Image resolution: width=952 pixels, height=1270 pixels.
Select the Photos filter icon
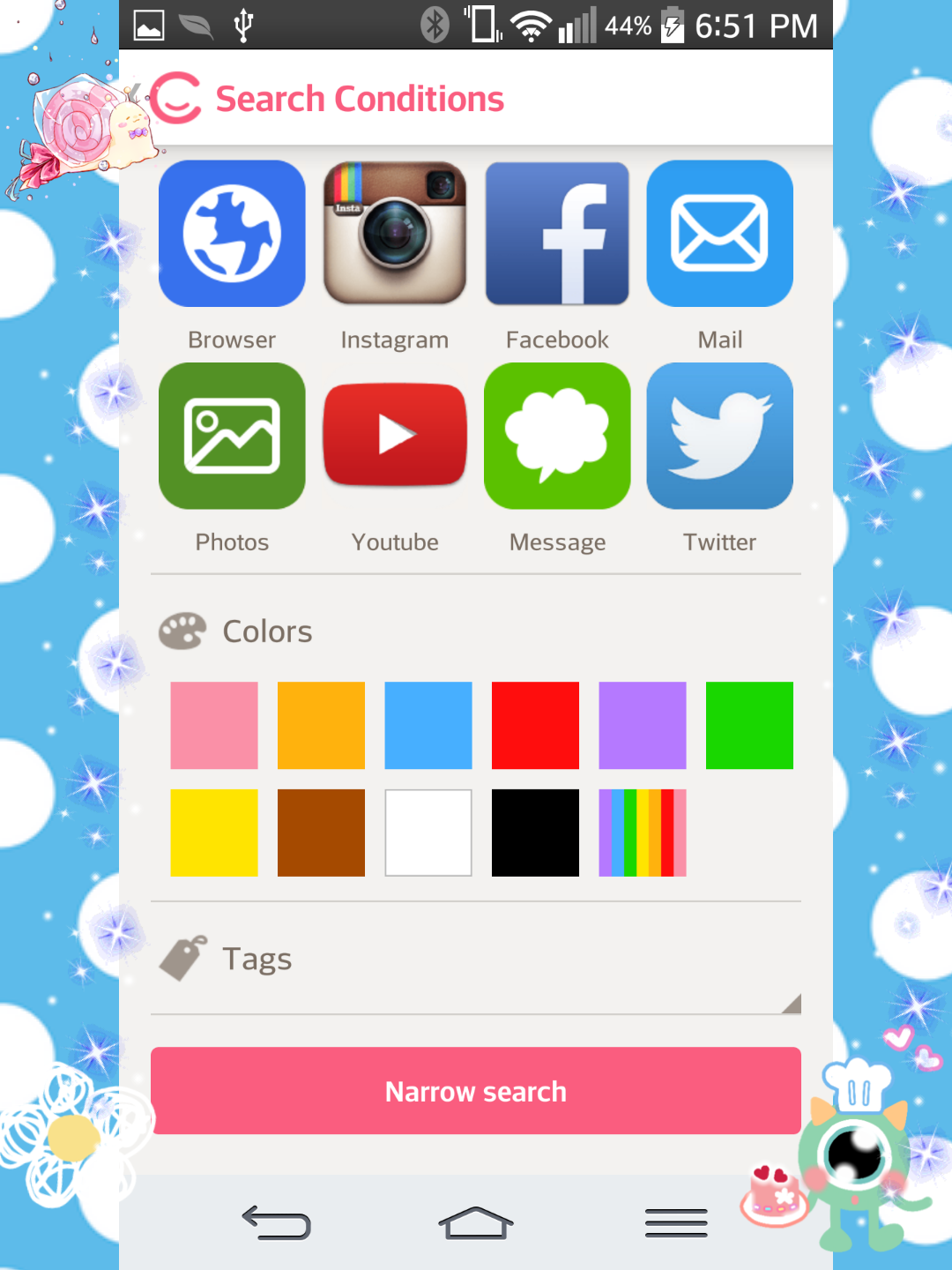pos(232,436)
